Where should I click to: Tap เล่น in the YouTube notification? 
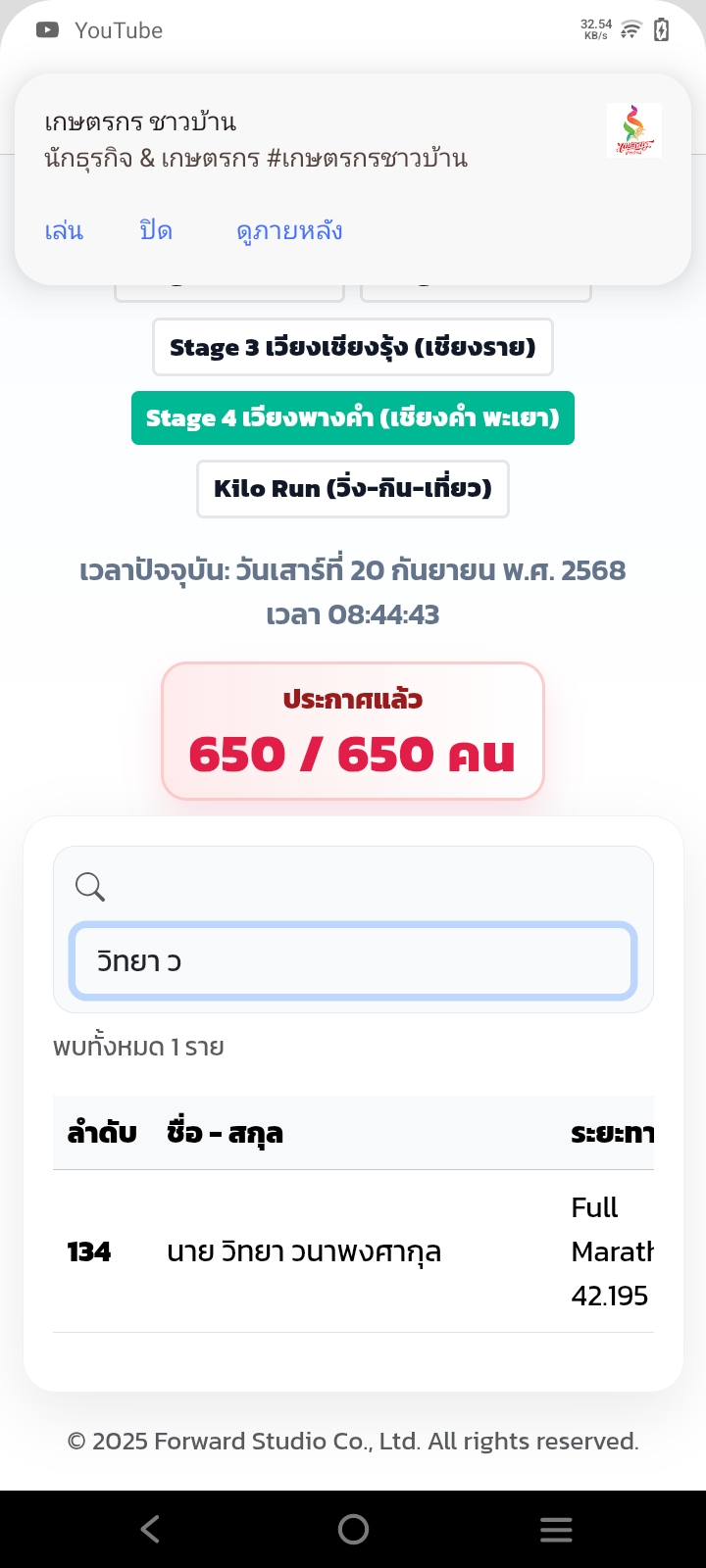64,231
